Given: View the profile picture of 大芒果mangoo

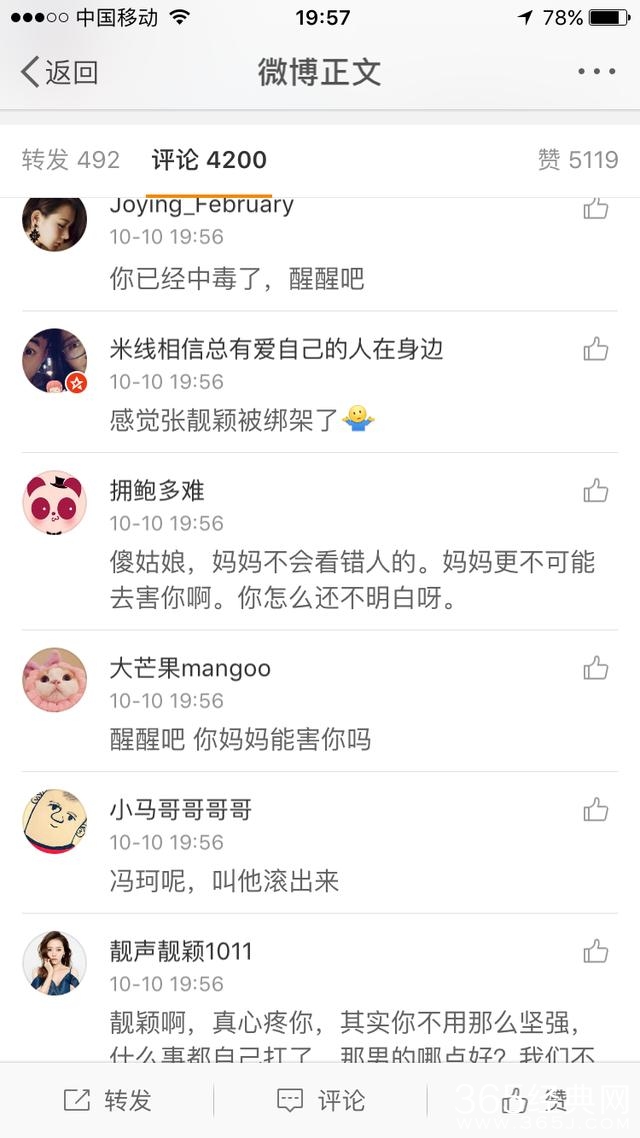Looking at the screenshot, I should click(55, 679).
